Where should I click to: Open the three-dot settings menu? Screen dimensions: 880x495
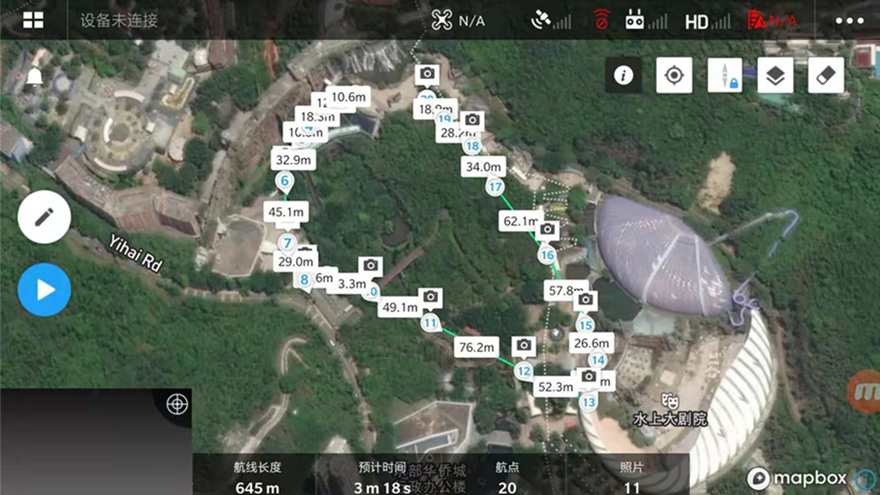[x=849, y=20]
